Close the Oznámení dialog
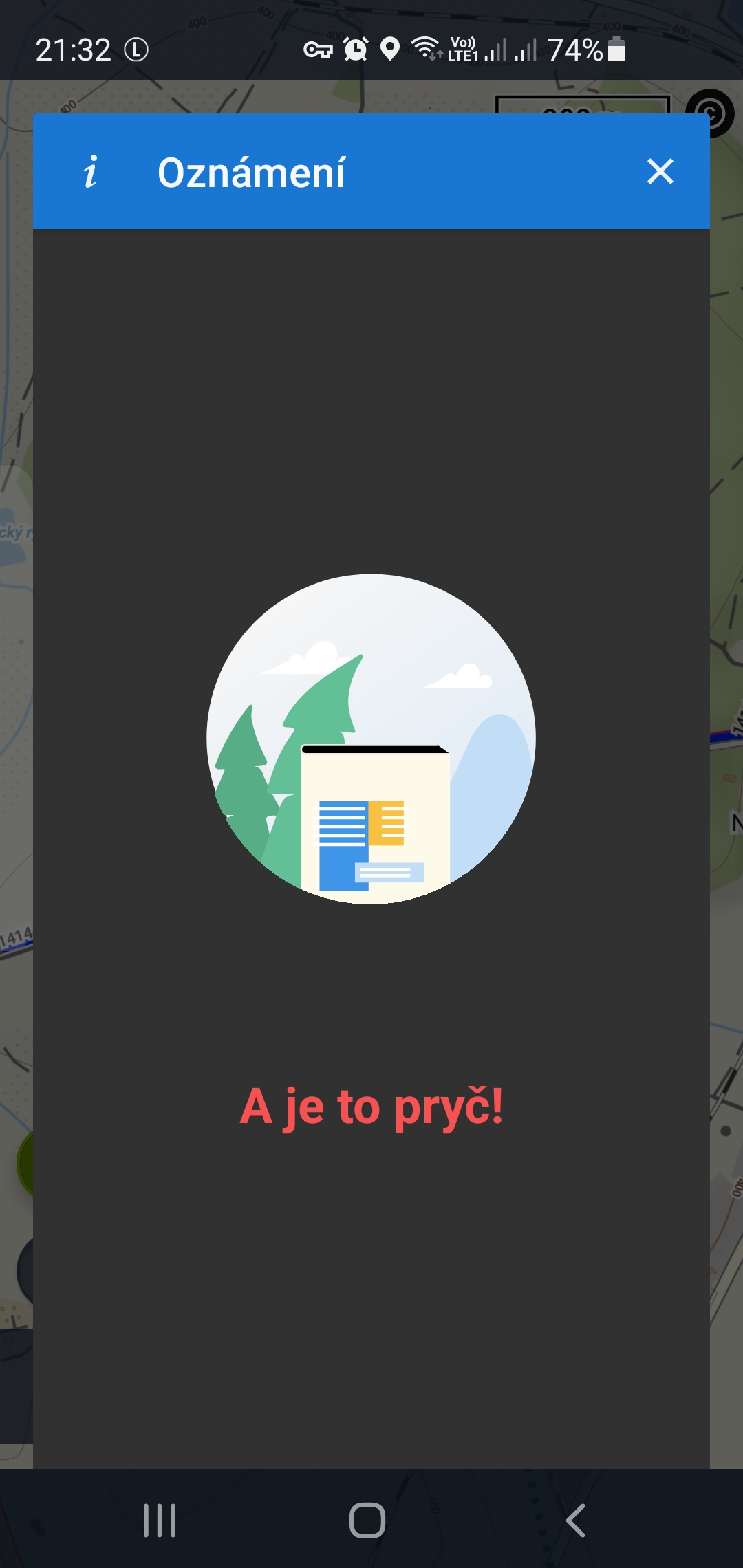This screenshot has height=1568, width=743. pos(660,171)
